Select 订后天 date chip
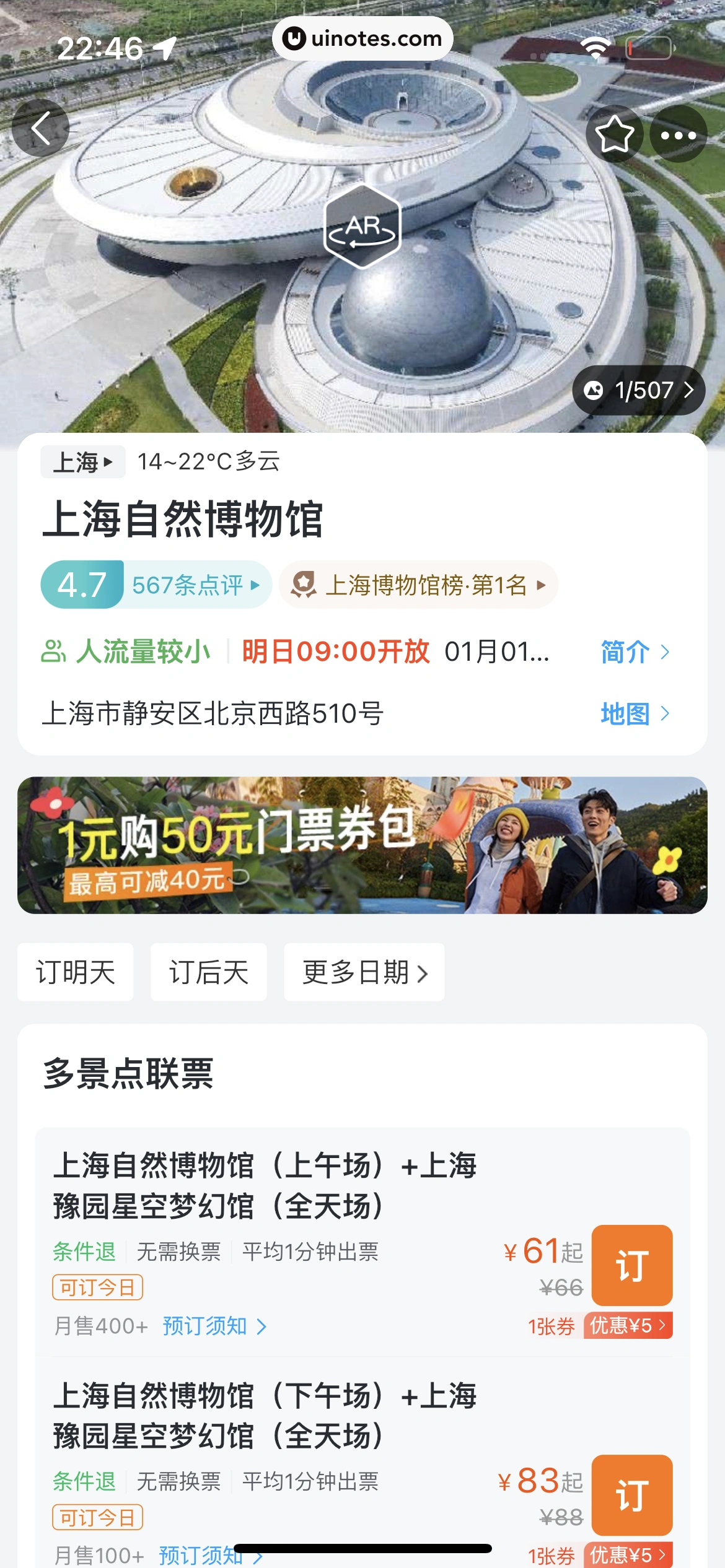The width and height of the screenshot is (725, 1568). (209, 972)
